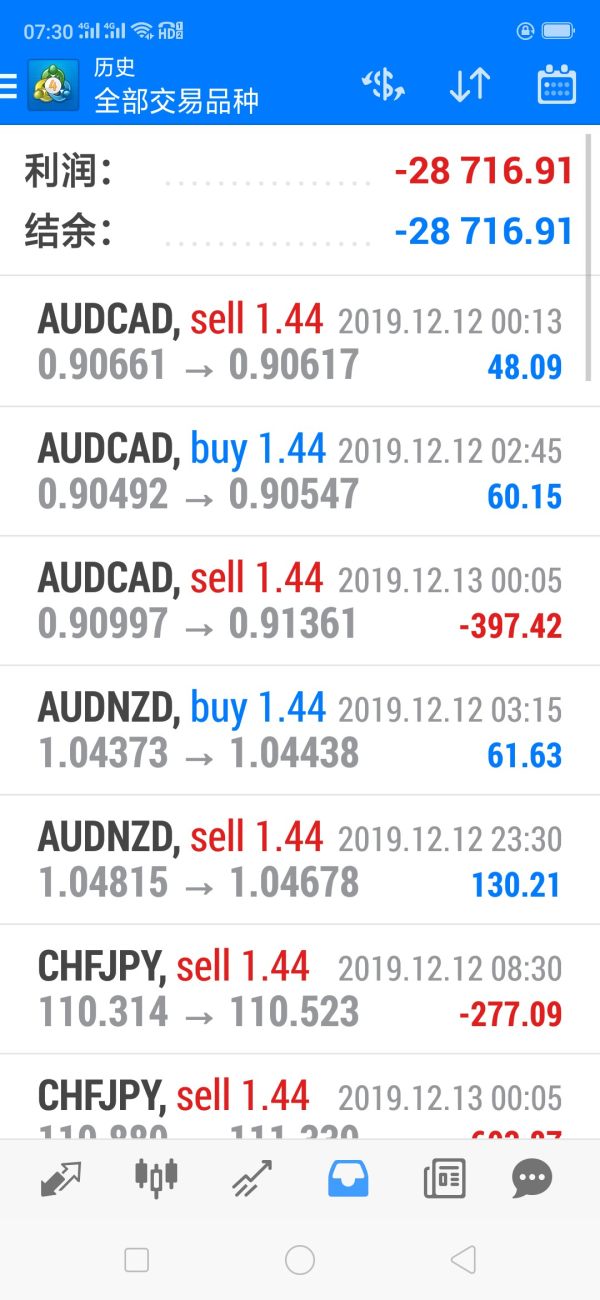Switch to the news tab
The width and height of the screenshot is (600, 1300).
coord(444,1179)
